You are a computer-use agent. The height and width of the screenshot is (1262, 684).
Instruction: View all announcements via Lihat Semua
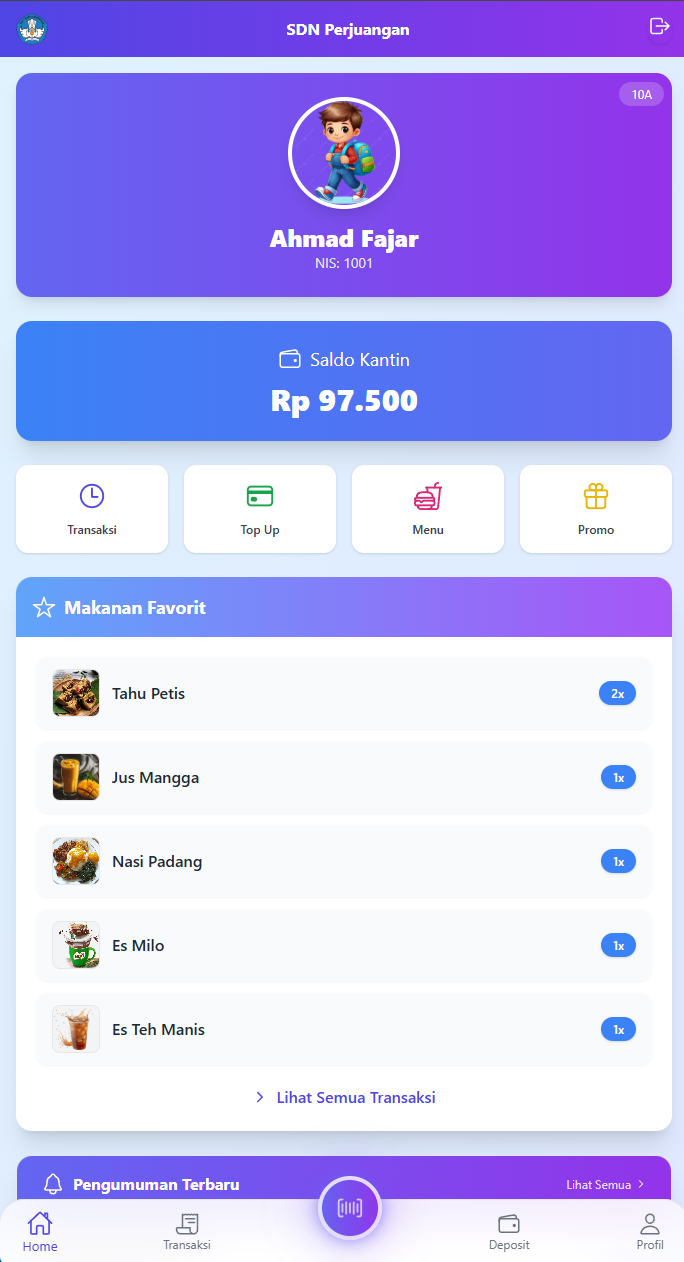[605, 1185]
